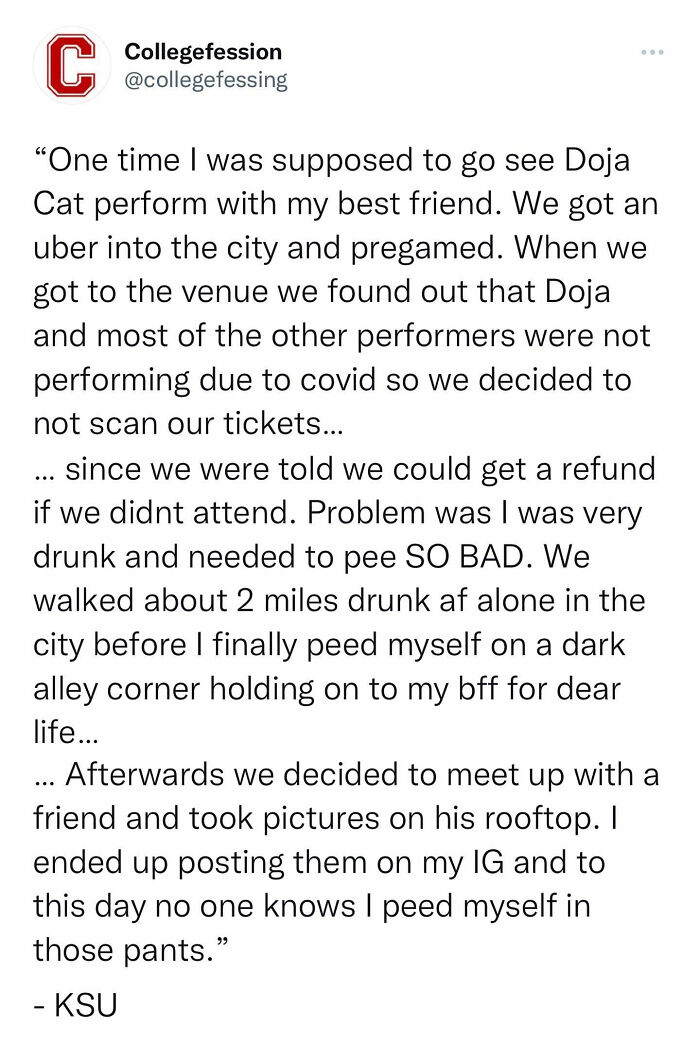Open Collegefession's profile picture
Viewport: 700px width, 1045px height.
(x=71, y=67)
